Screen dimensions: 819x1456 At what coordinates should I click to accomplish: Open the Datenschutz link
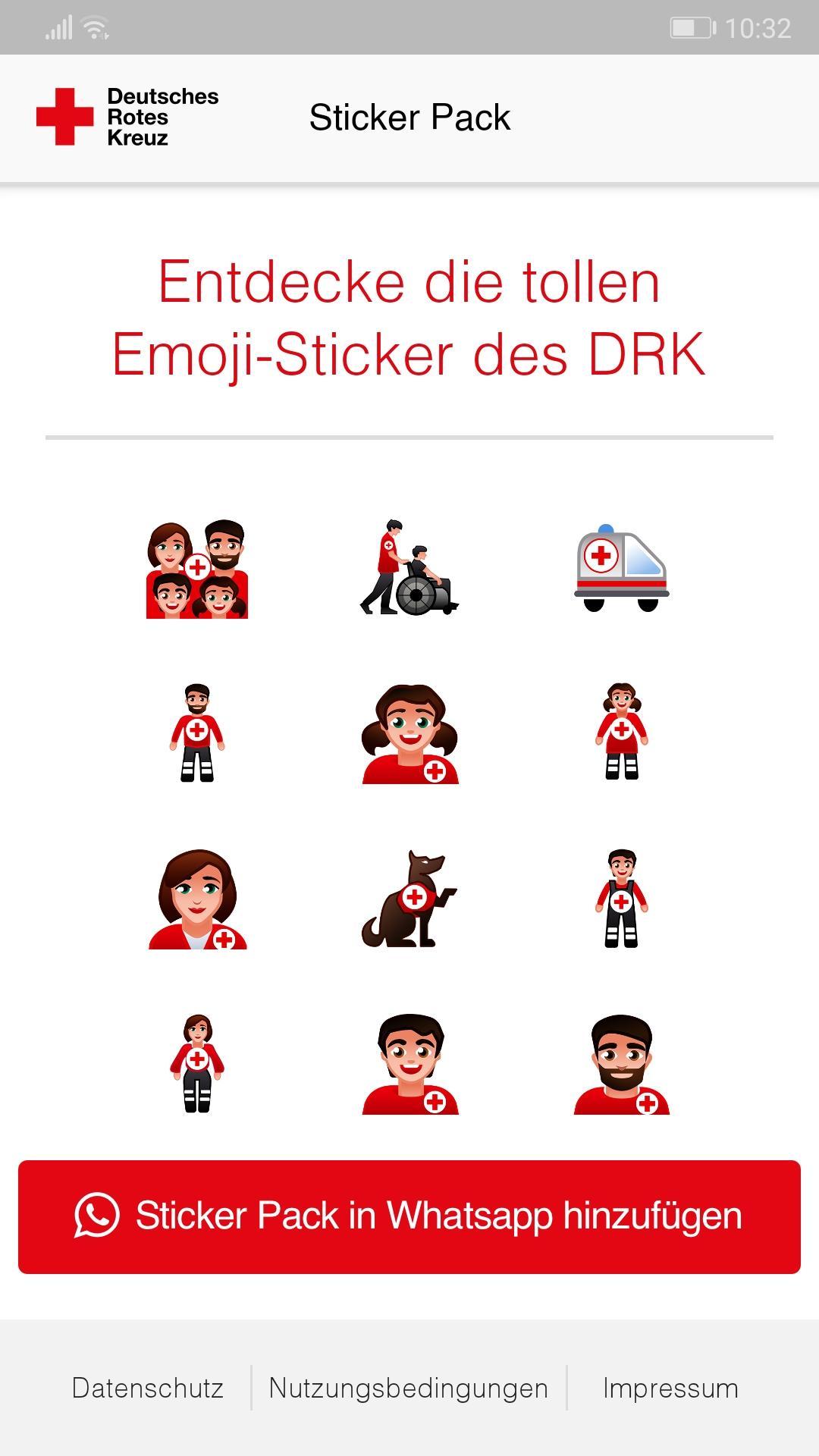[148, 1388]
